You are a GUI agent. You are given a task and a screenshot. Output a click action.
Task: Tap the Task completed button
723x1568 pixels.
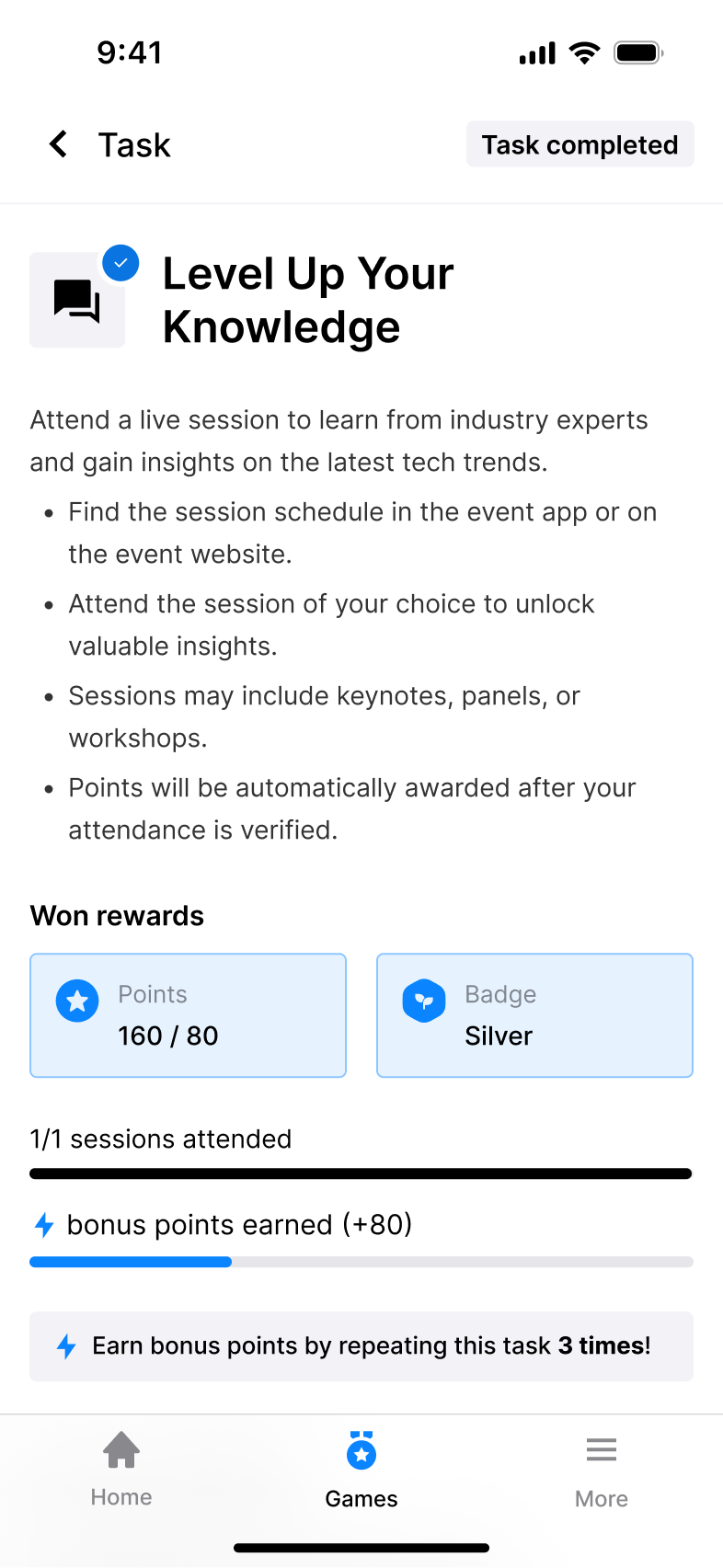[580, 144]
